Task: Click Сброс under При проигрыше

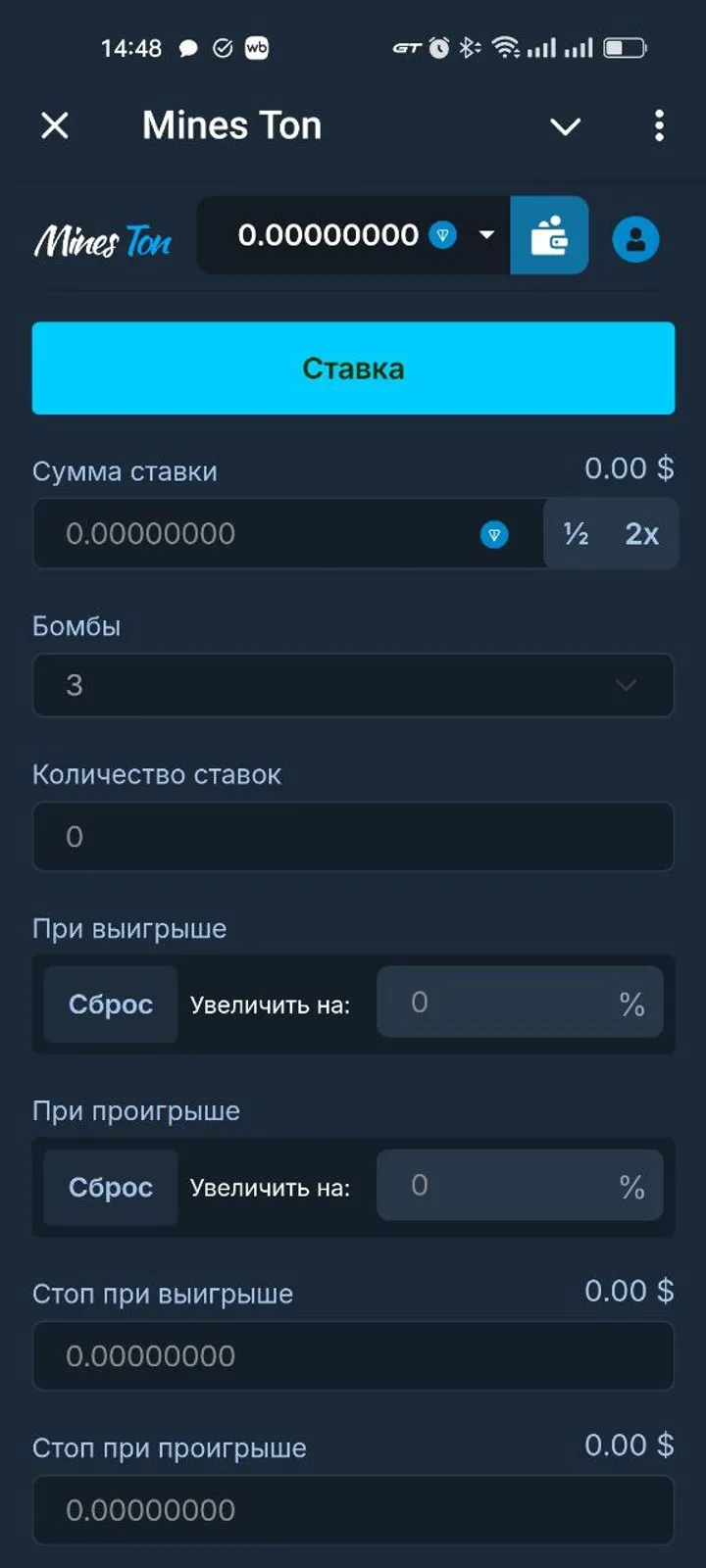Action: tap(110, 1187)
